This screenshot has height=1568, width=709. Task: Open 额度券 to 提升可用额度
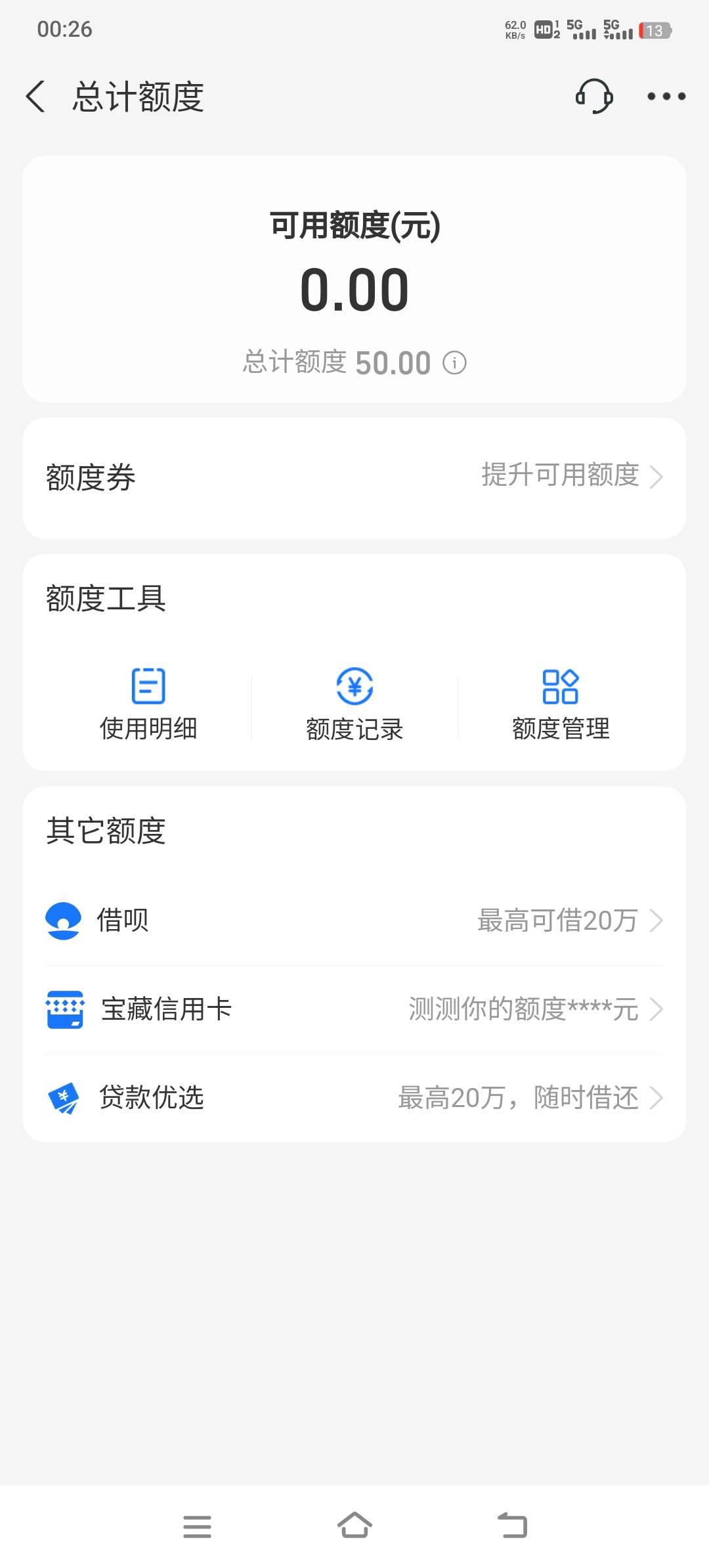pos(354,477)
